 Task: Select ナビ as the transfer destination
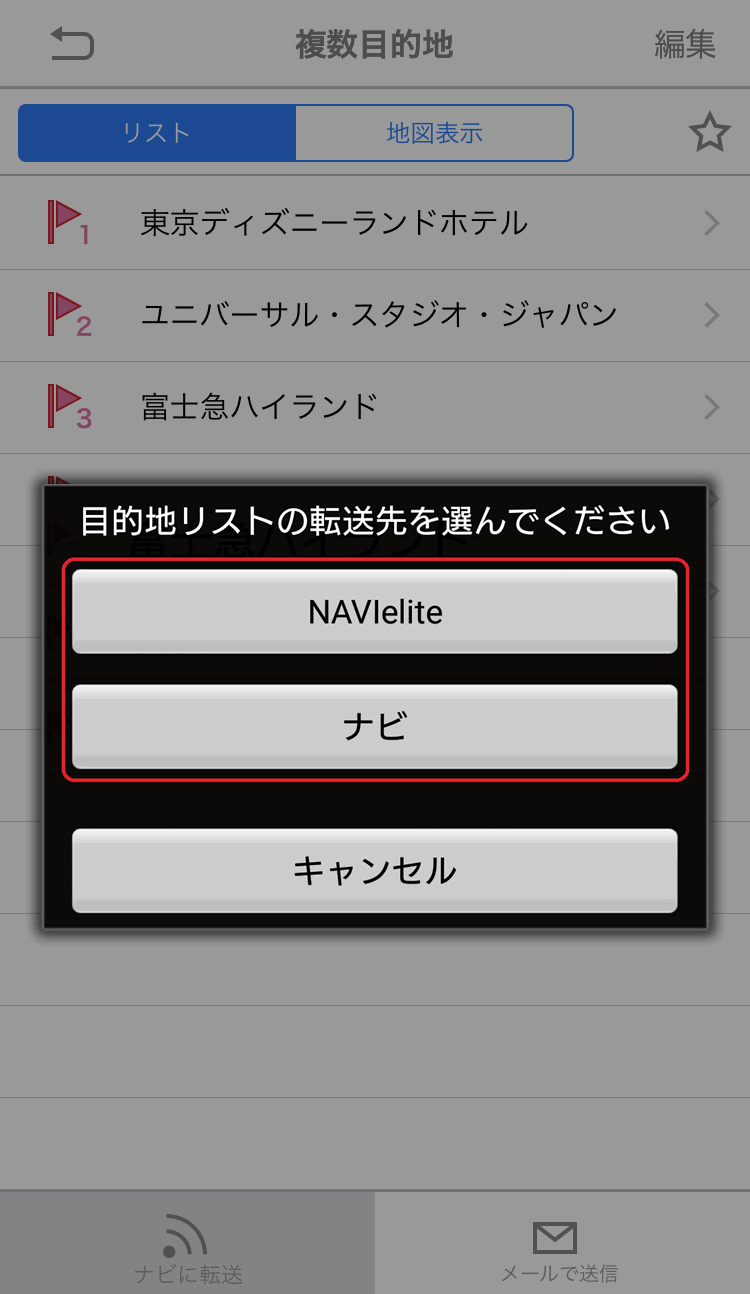pyautogui.click(x=375, y=726)
